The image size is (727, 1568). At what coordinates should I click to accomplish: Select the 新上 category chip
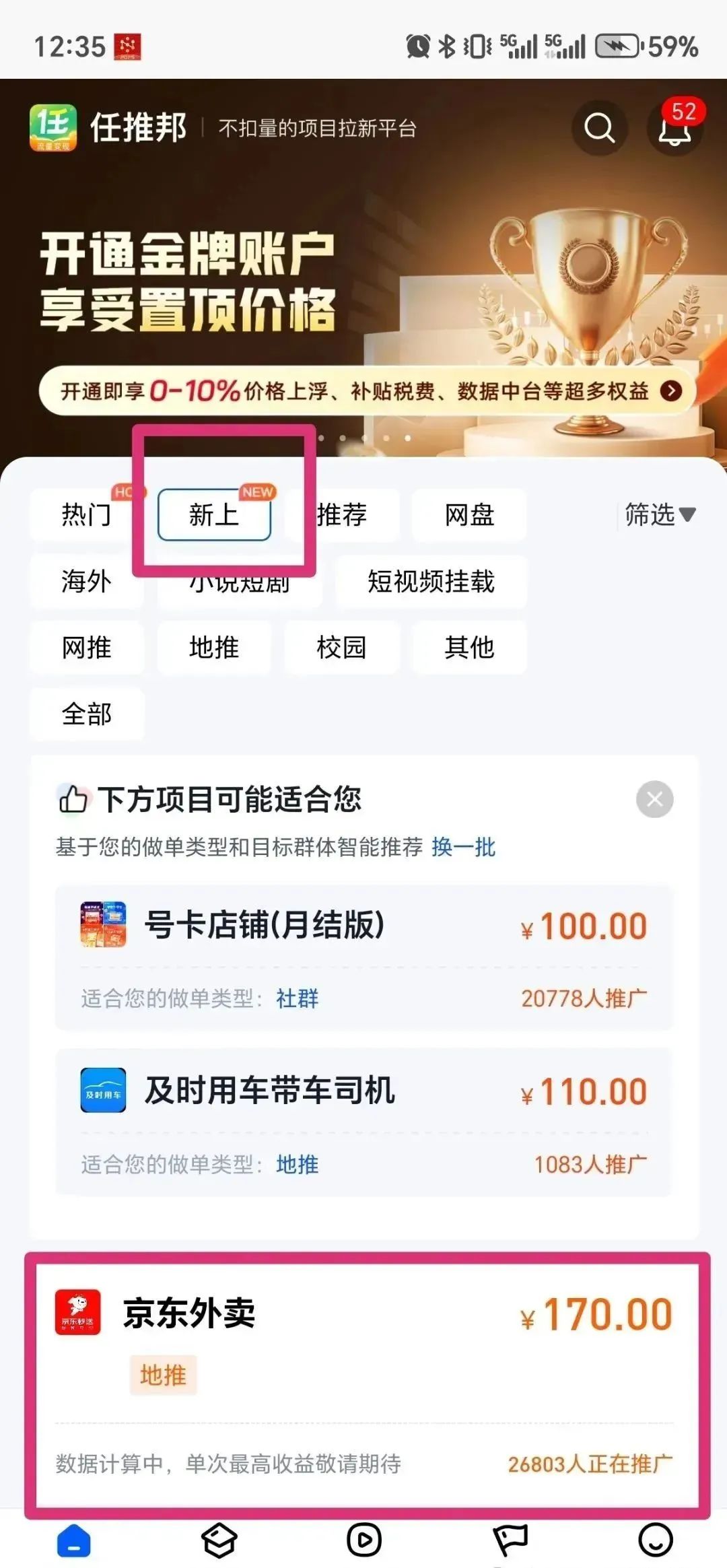point(214,515)
